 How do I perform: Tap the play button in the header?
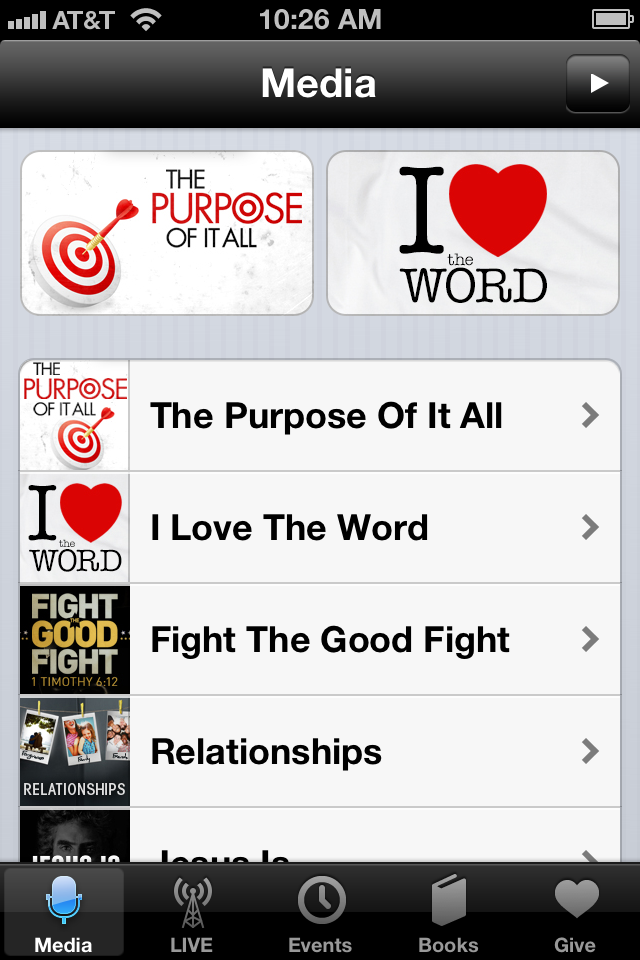click(x=597, y=84)
